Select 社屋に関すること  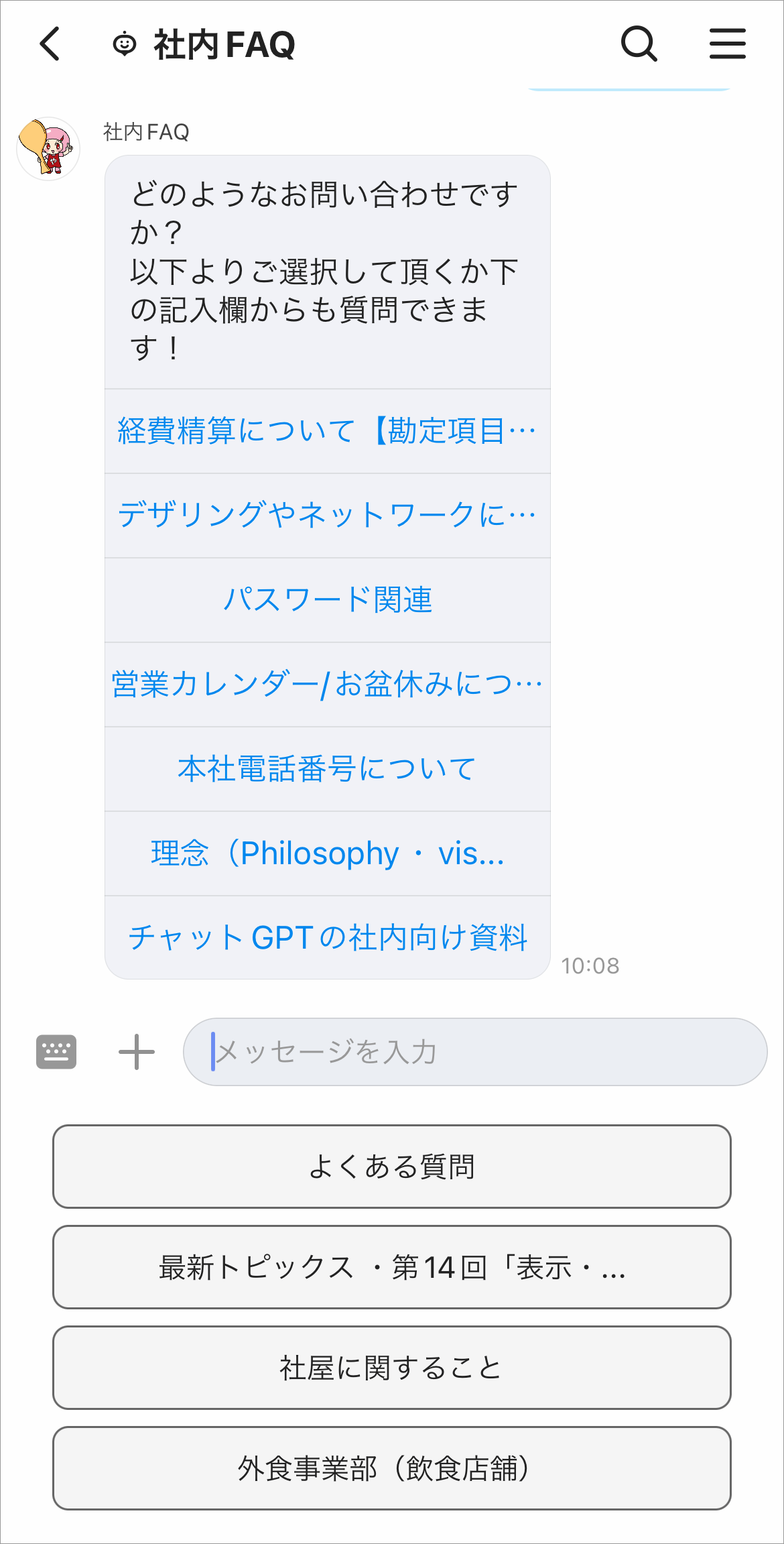391,1368
